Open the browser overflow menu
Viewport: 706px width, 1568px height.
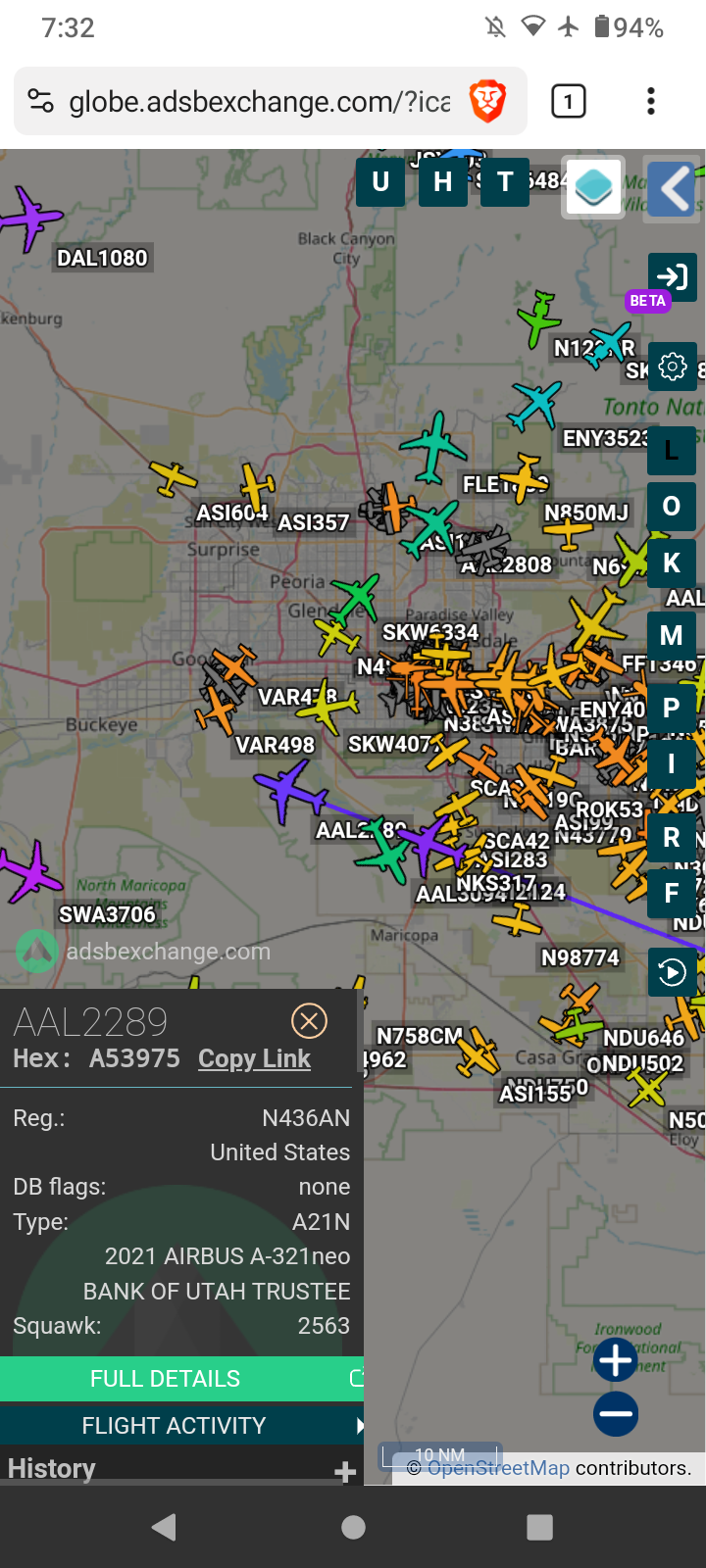651,101
